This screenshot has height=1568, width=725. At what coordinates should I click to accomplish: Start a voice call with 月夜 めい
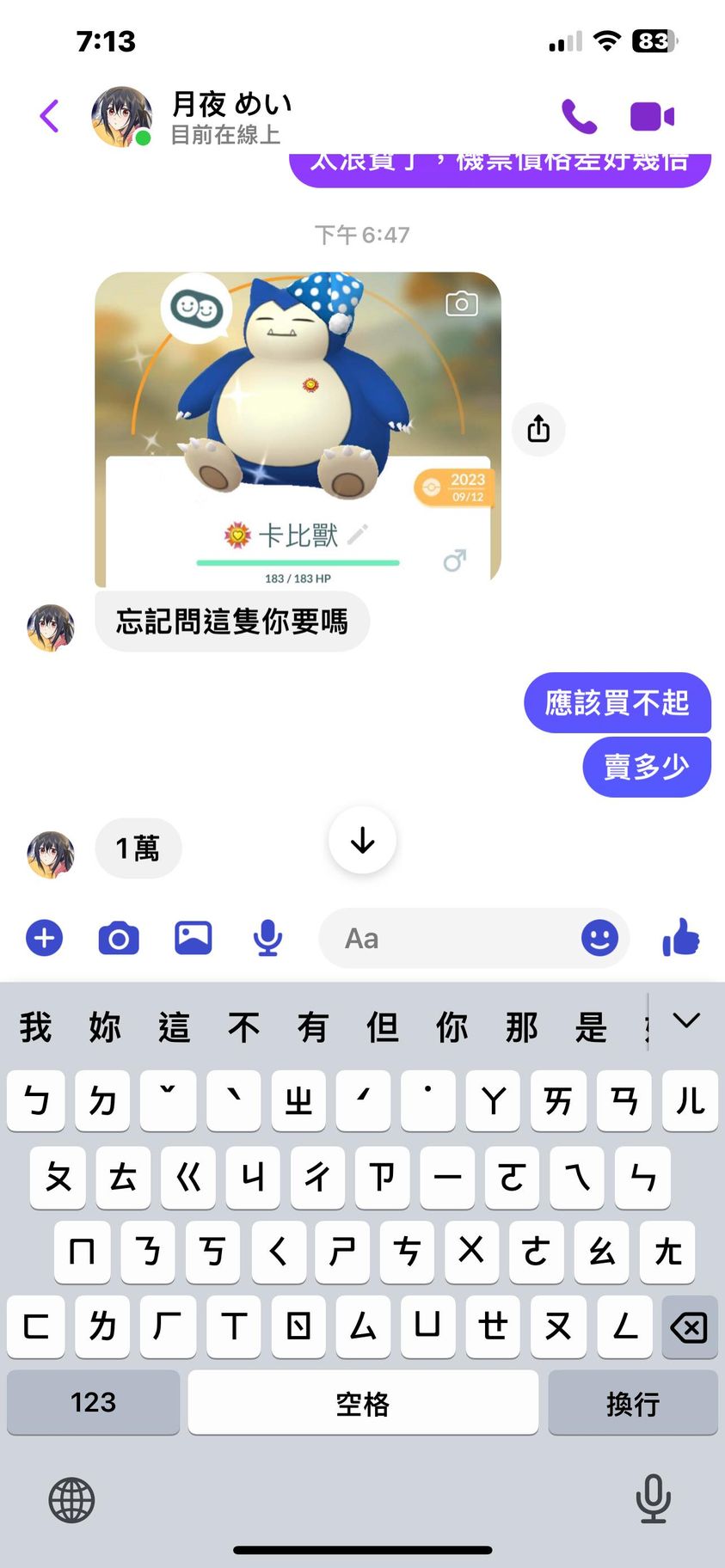(579, 116)
